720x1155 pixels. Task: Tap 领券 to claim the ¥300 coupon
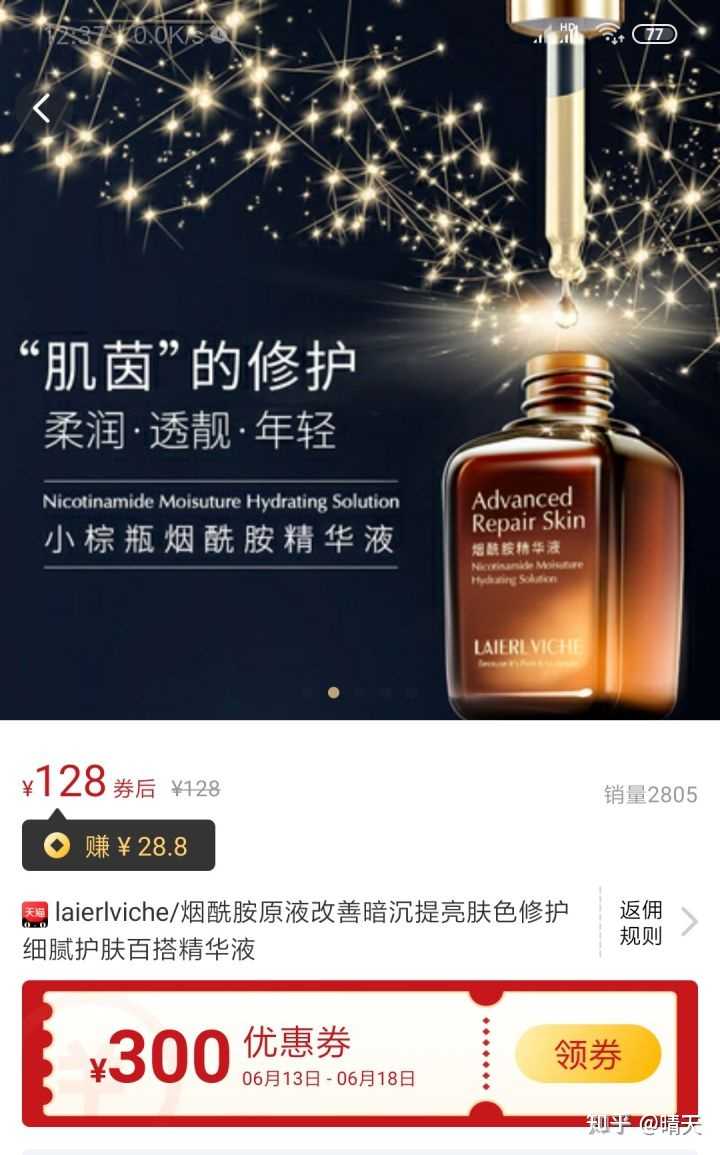point(588,1053)
